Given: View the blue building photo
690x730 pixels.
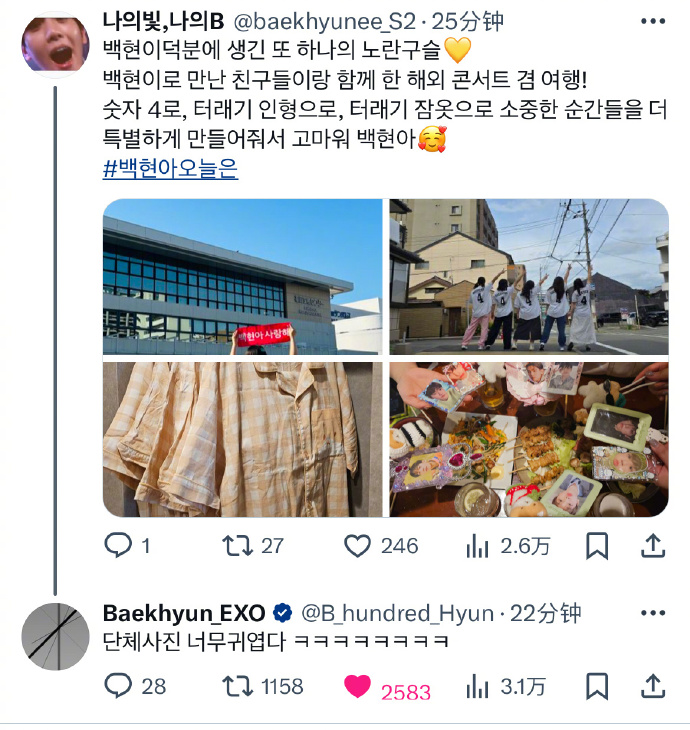Looking at the screenshot, I should coord(243,277).
